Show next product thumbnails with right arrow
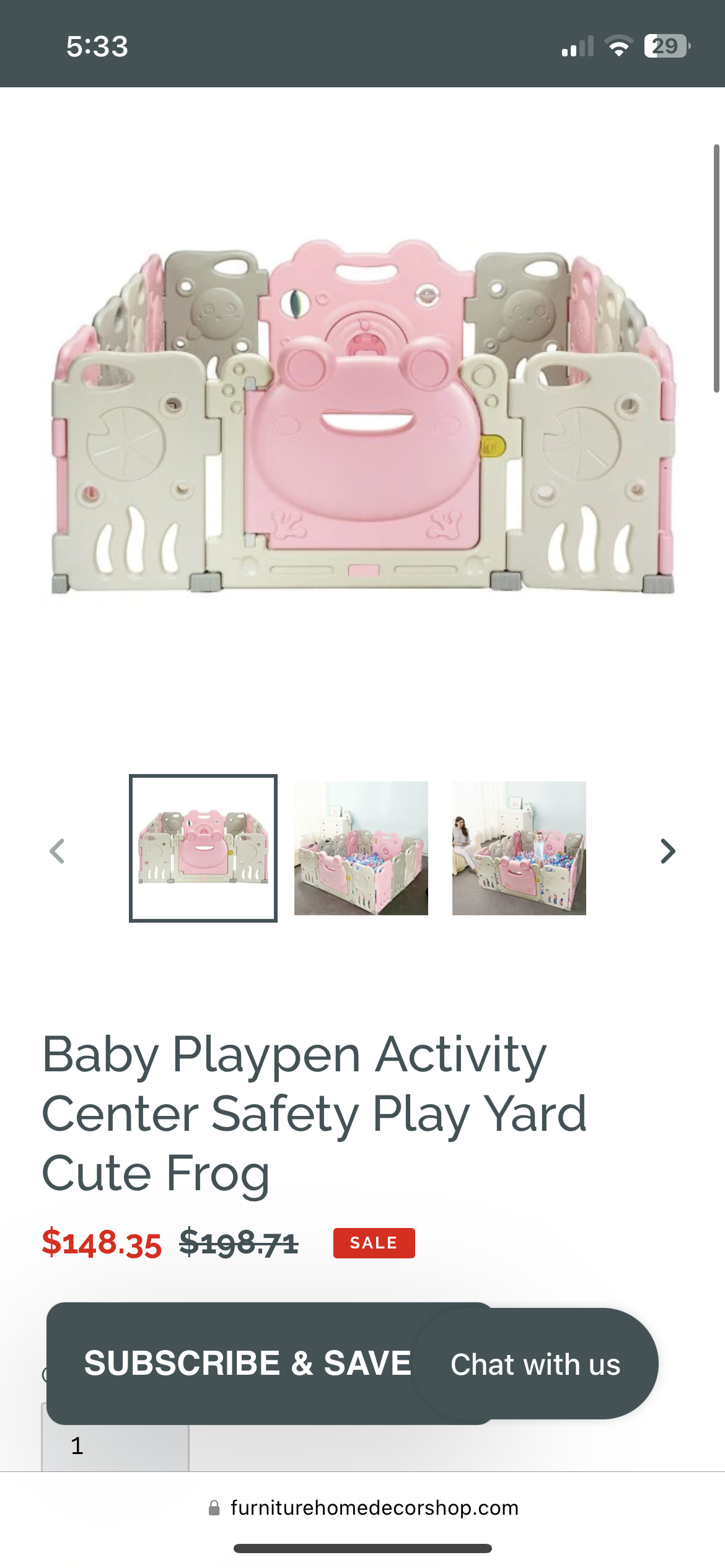This screenshot has width=725, height=1568. (667, 851)
